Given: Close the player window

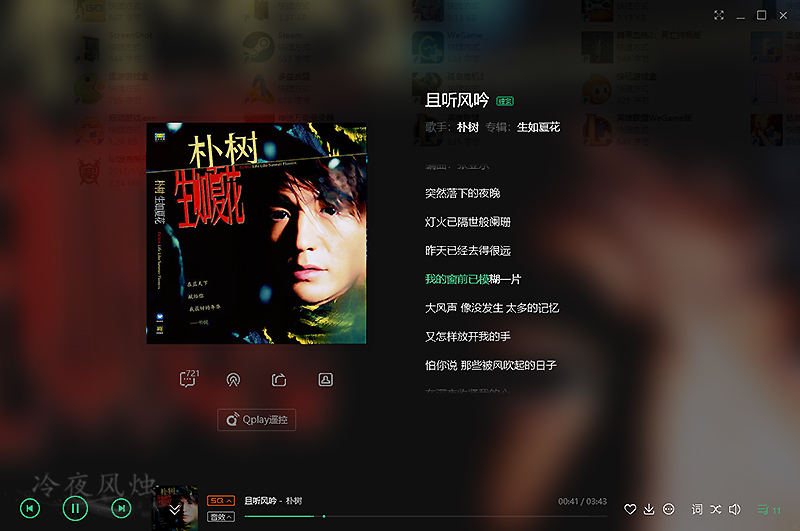Looking at the screenshot, I should (x=782, y=15).
